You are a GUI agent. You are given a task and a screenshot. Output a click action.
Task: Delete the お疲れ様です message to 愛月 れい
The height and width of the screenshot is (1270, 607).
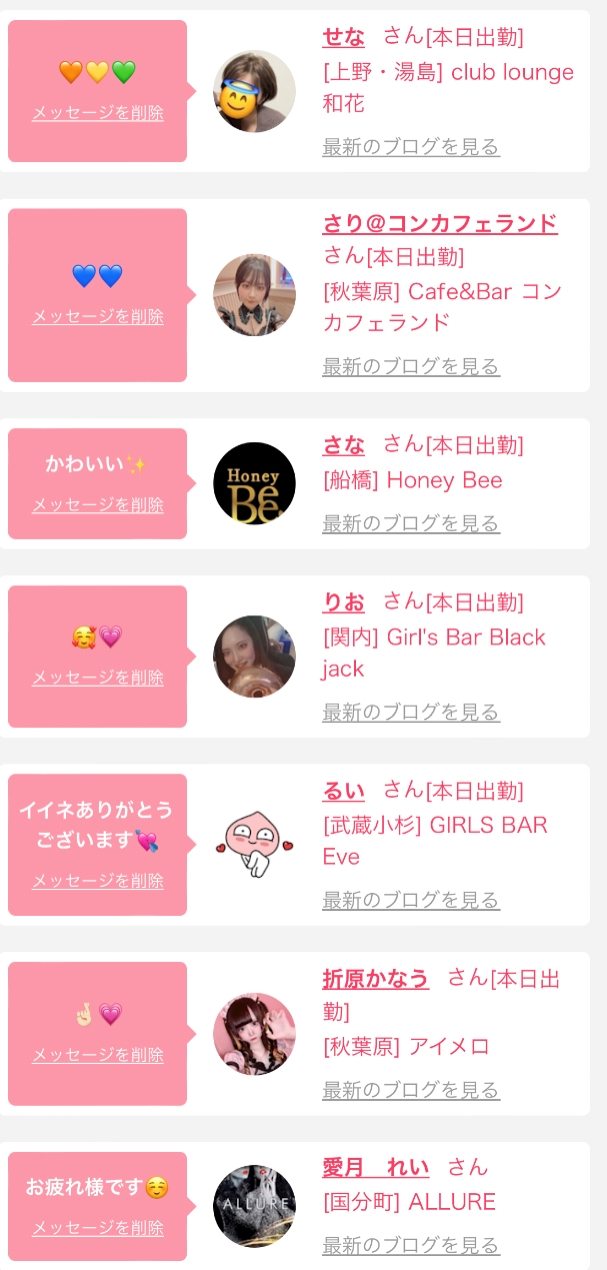coord(97,1228)
